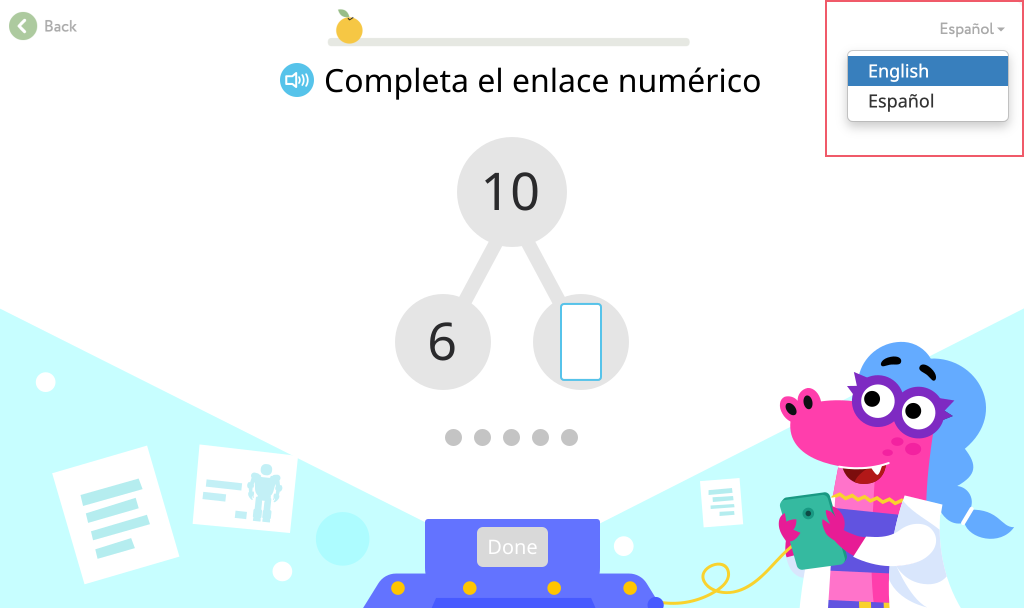1024x608 pixels.
Task: Submit the answer with Done
Action: click(512, 547)
